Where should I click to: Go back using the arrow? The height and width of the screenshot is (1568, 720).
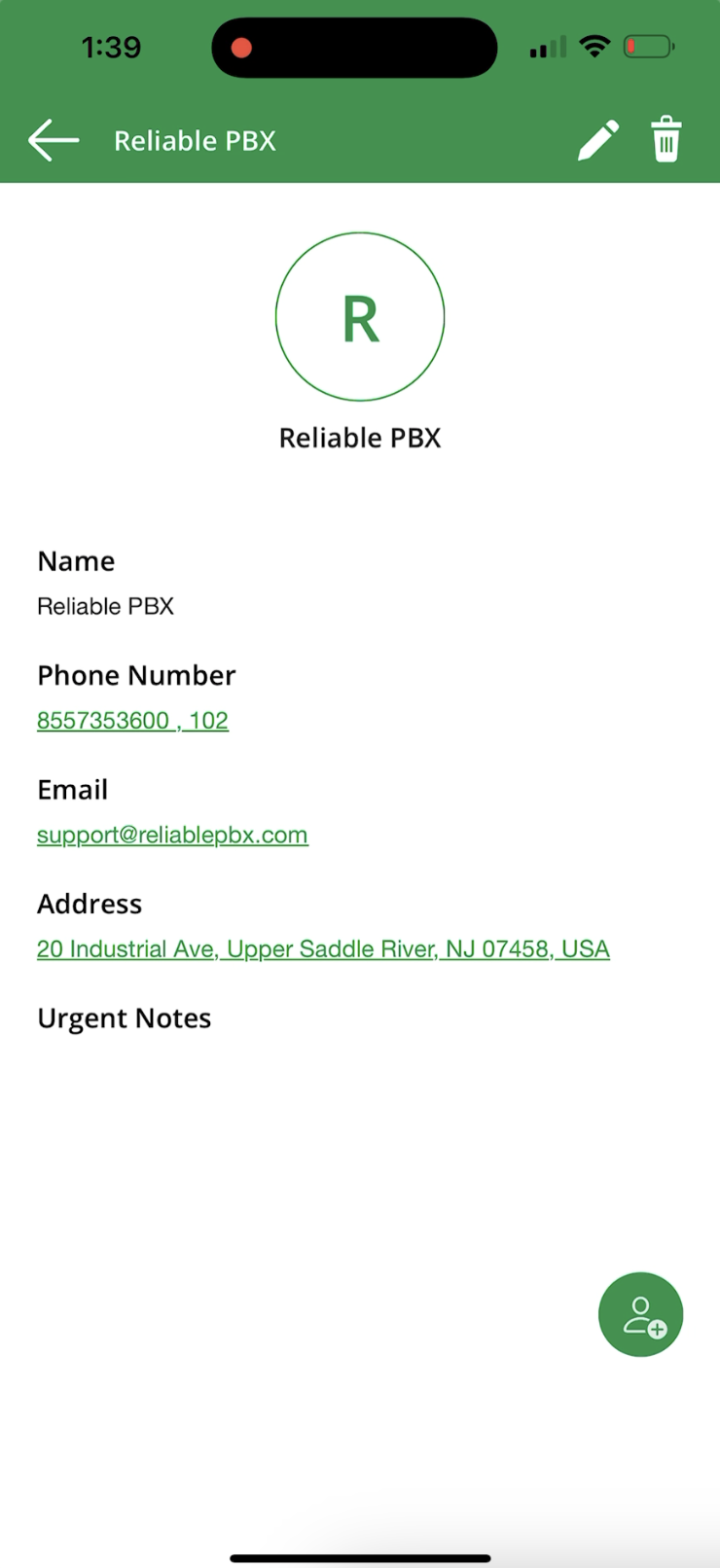tap(54, 140)
